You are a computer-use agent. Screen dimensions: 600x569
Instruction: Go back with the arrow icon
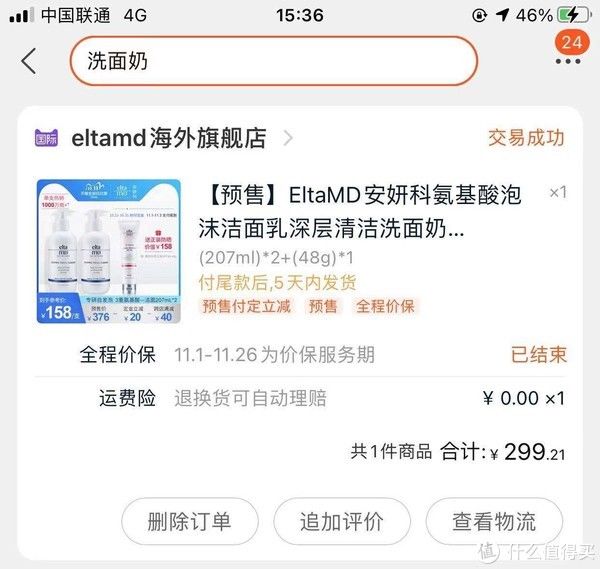(28, 61)
